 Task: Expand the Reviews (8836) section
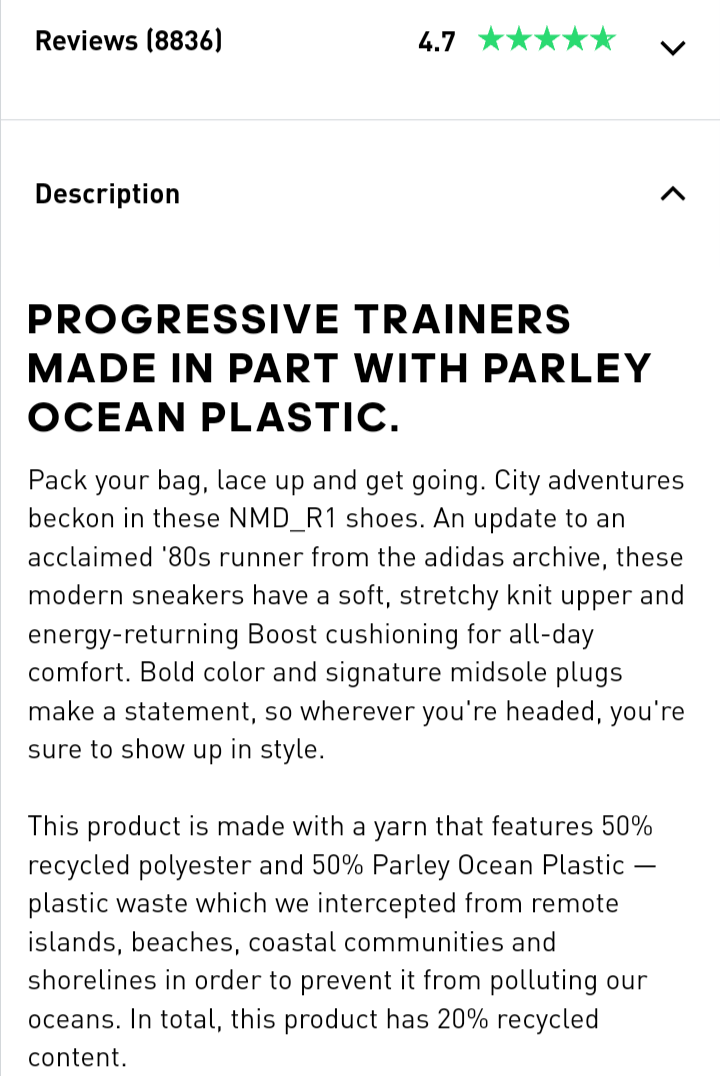(x=673, y=46)
